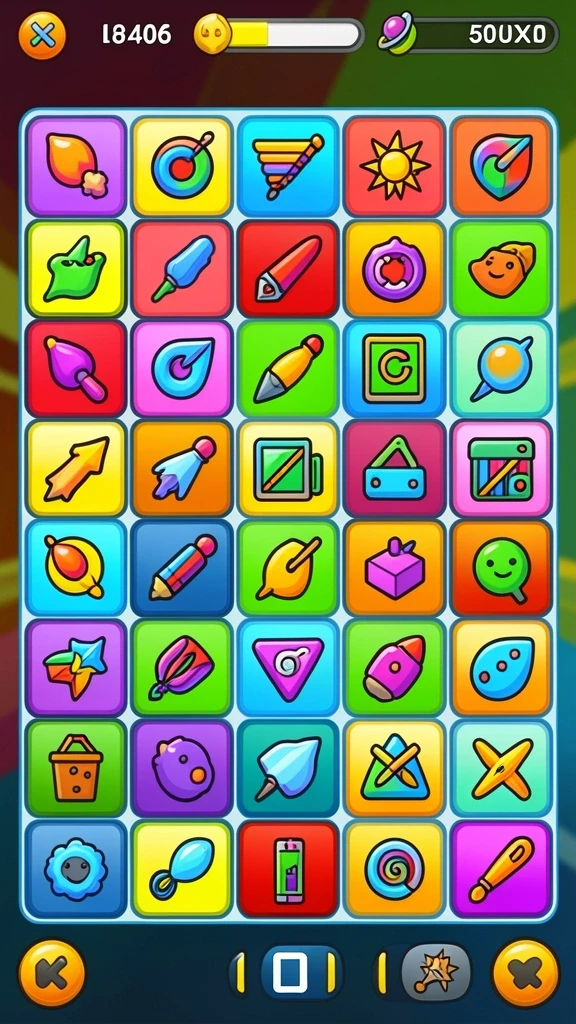This screenshot has width=576, height=1024.
Task: Tap the yellow arrow tile
Action: coord(76,469)
